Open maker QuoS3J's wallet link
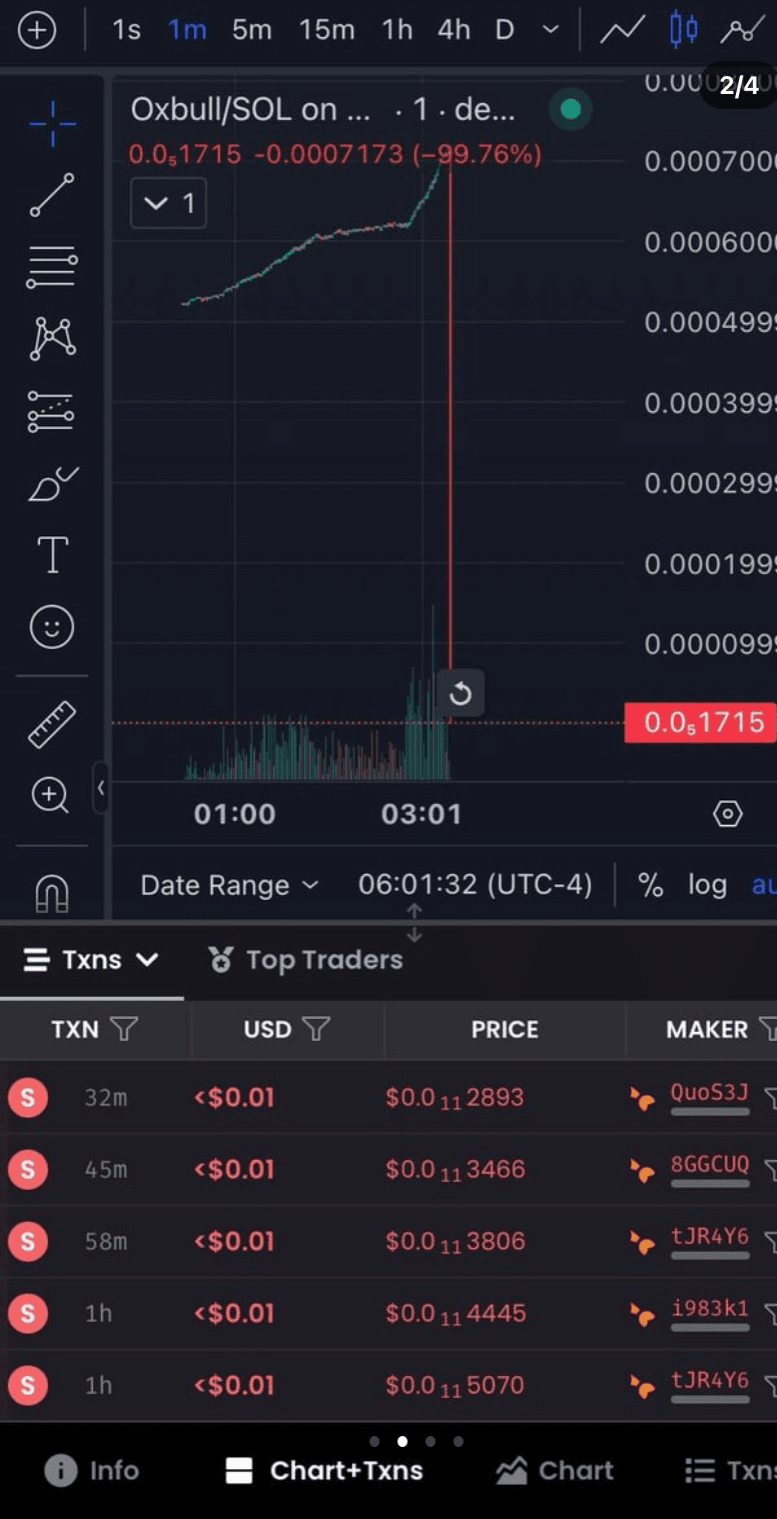 click(709, 1092)
